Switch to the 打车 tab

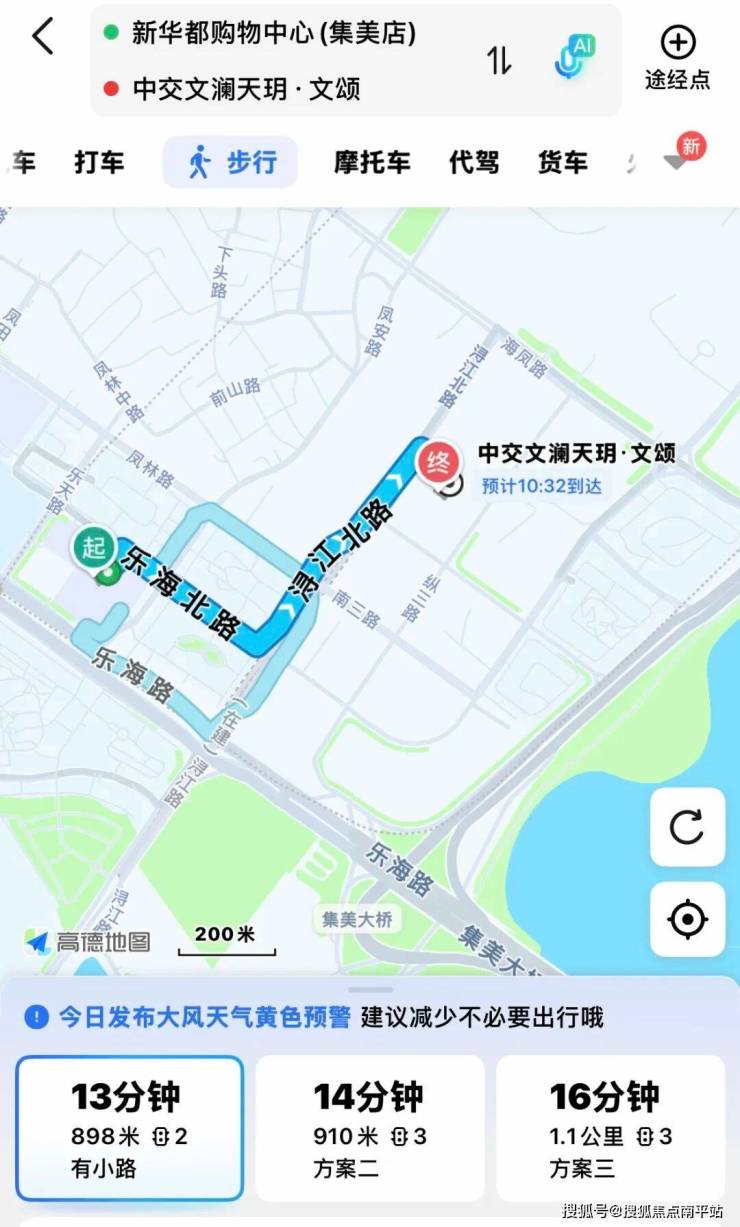(x=98, y=162)
